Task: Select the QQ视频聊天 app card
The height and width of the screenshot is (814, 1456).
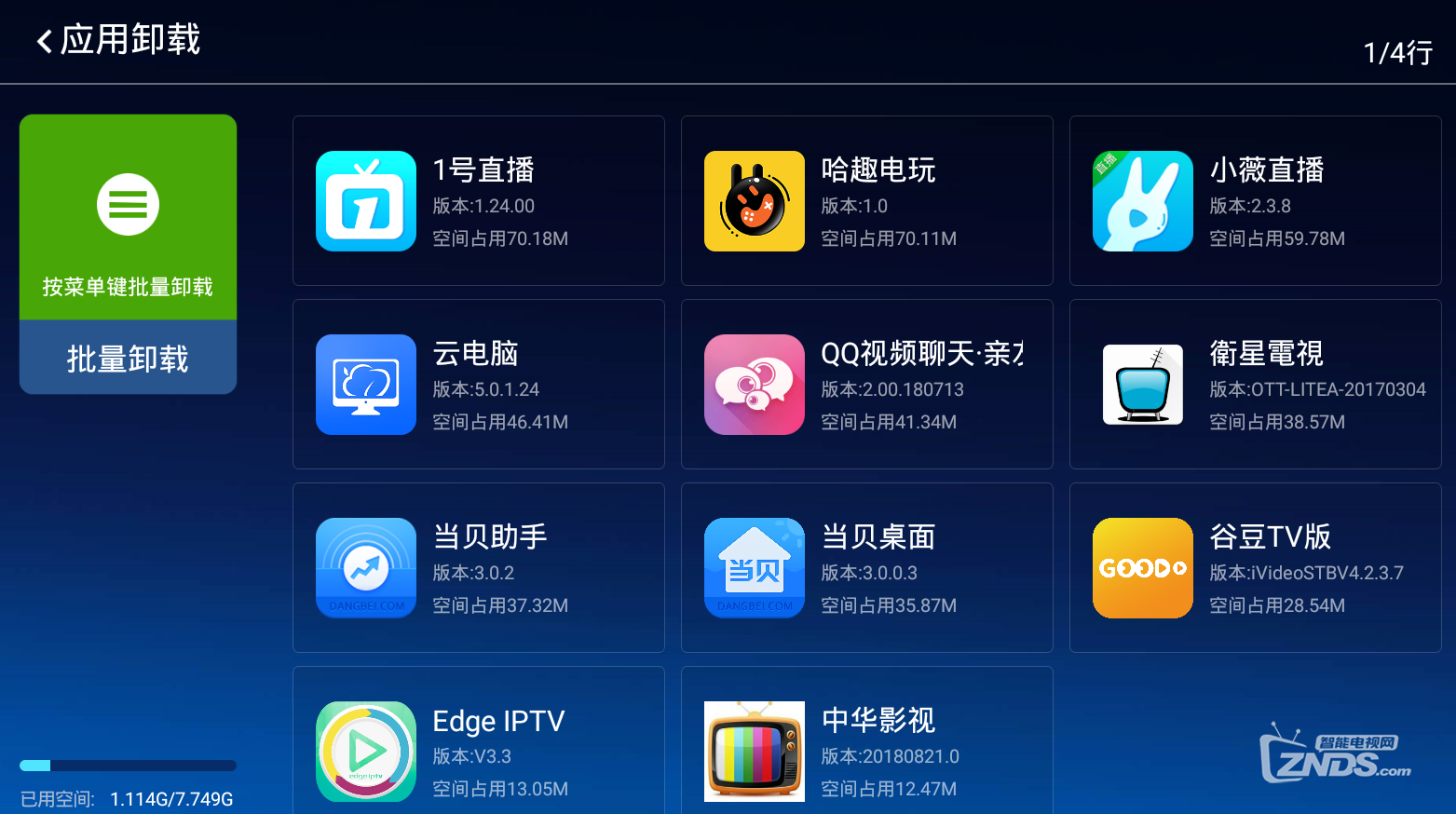Action: pos(866,385)
